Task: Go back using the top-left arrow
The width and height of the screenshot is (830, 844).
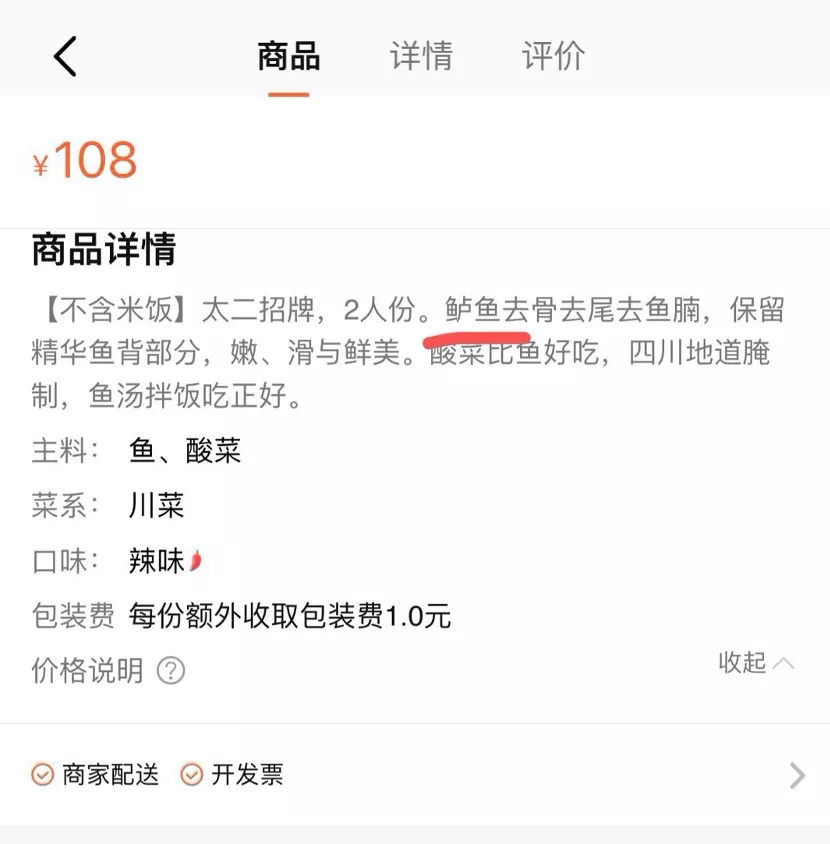Action: [65, 56]
